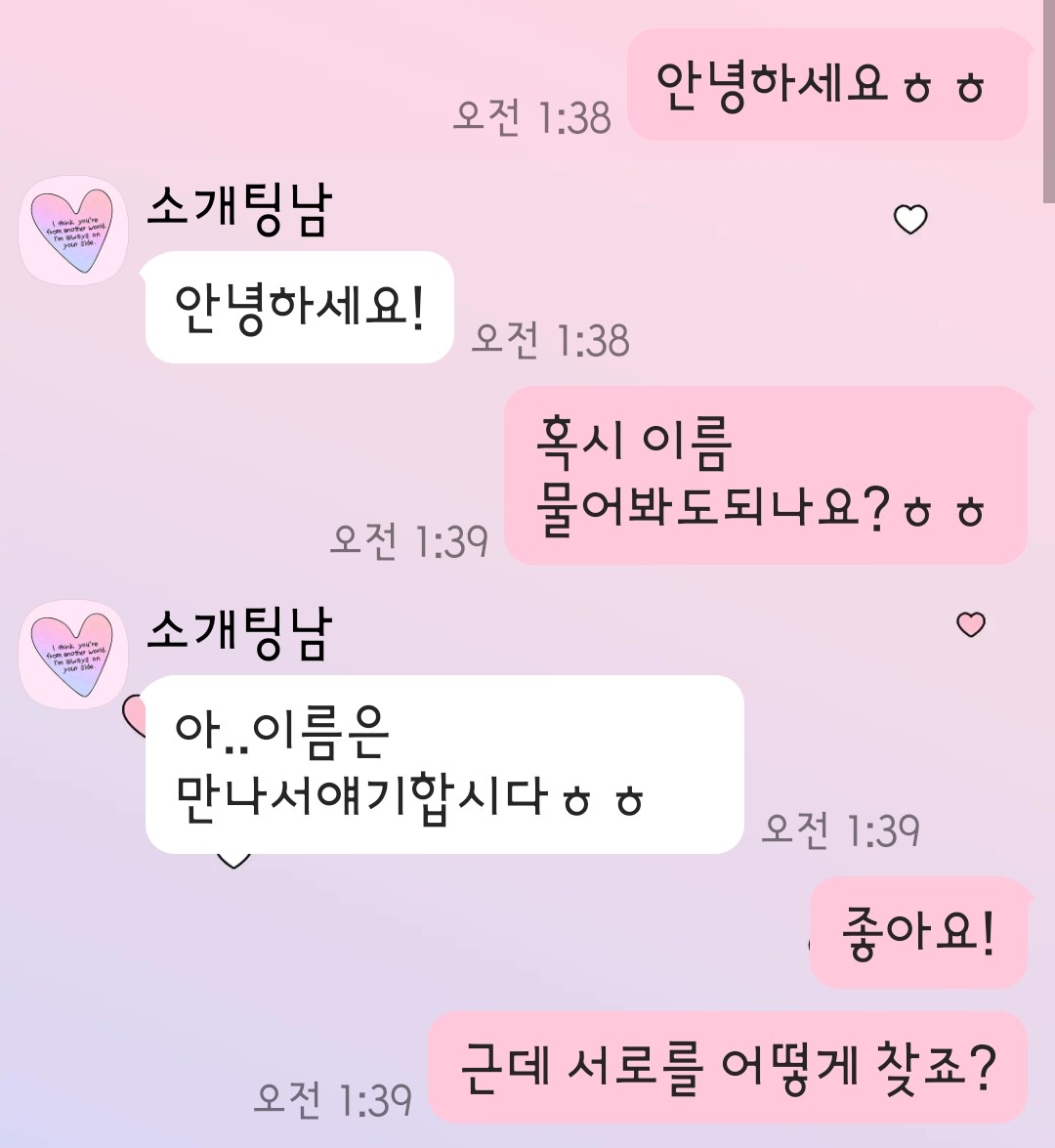Open 소개팅남's profile picture above the 안녕하세요! reply

click(73, 231)
